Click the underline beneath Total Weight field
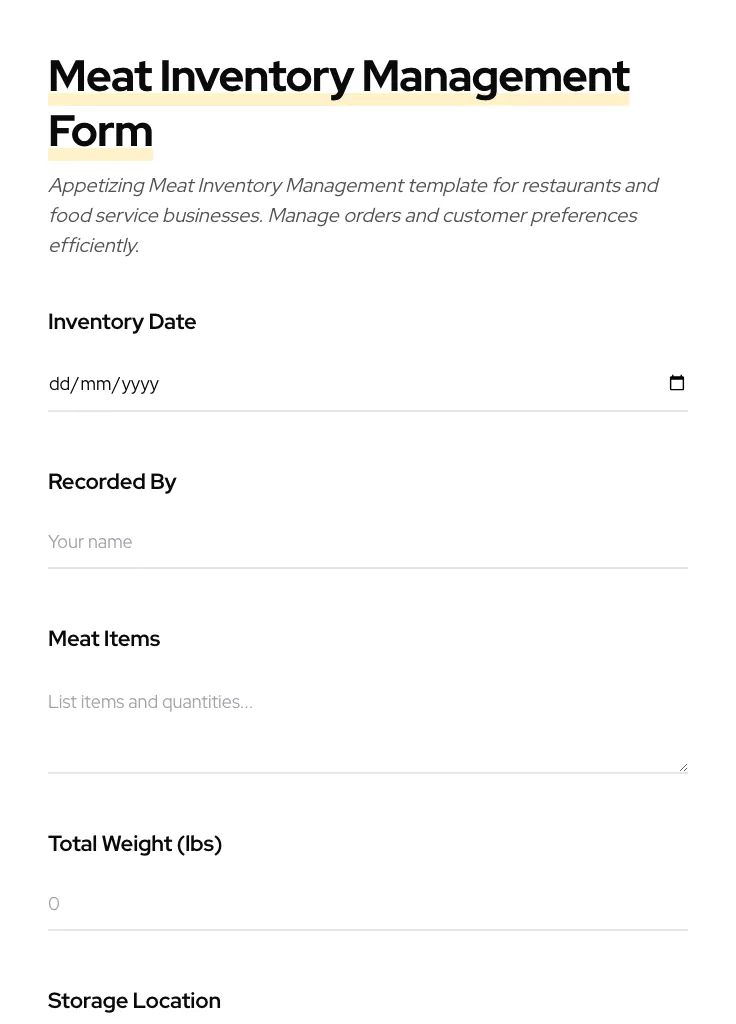The width and height of the screenshot is (736, 1024). click(x=368, y=930)
